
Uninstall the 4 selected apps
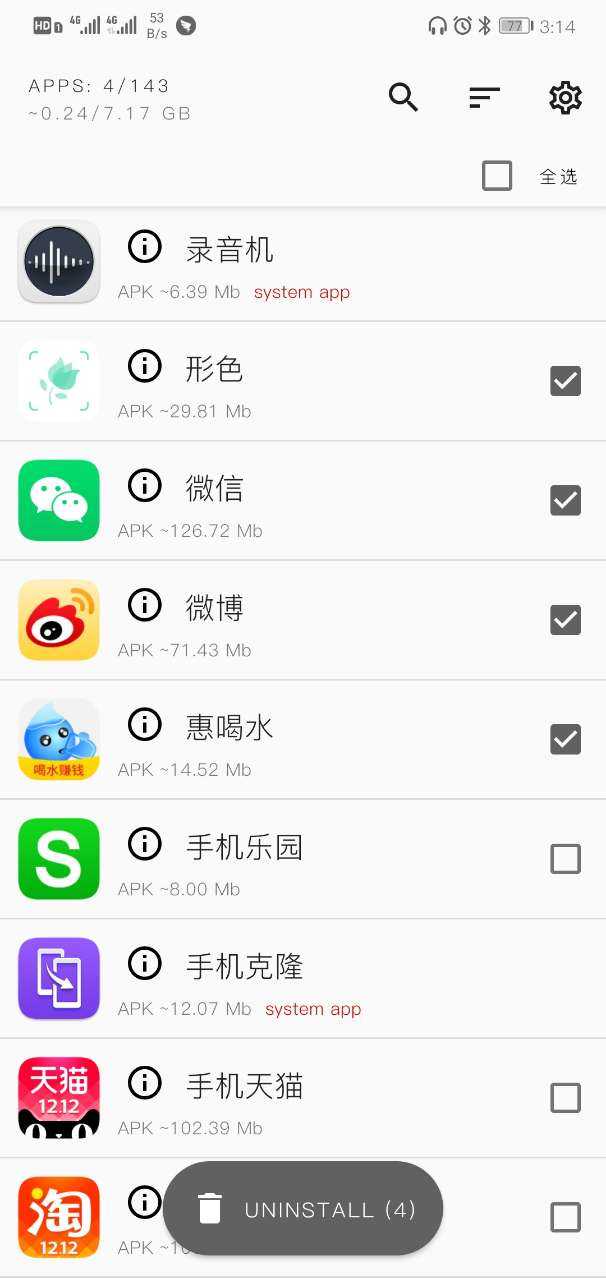(x=303, y=1209)
